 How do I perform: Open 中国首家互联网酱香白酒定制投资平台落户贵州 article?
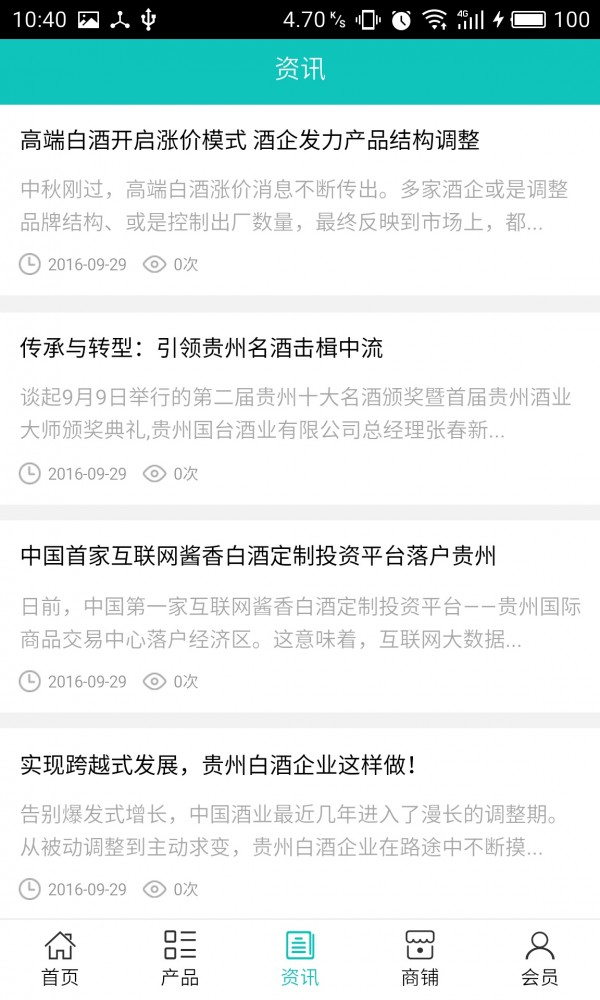[x=258, y=556]
